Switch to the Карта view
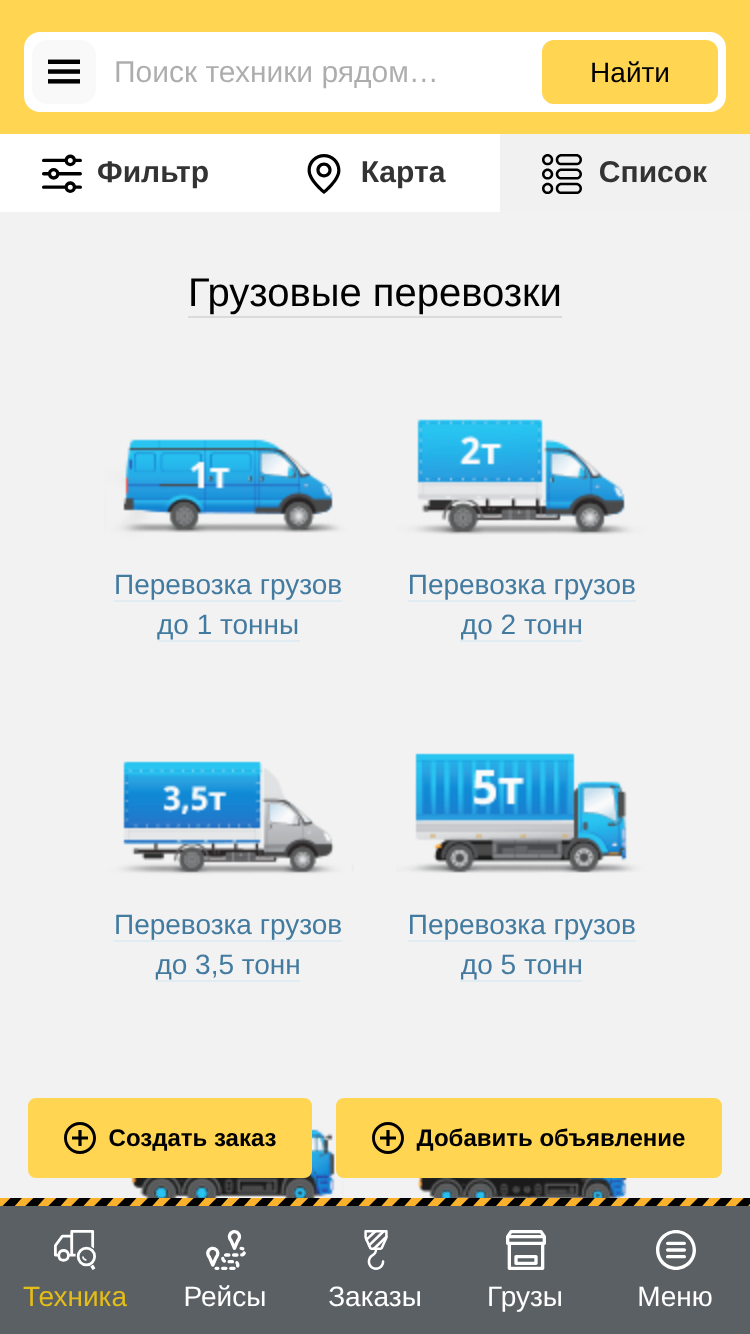 pos(375,173)
